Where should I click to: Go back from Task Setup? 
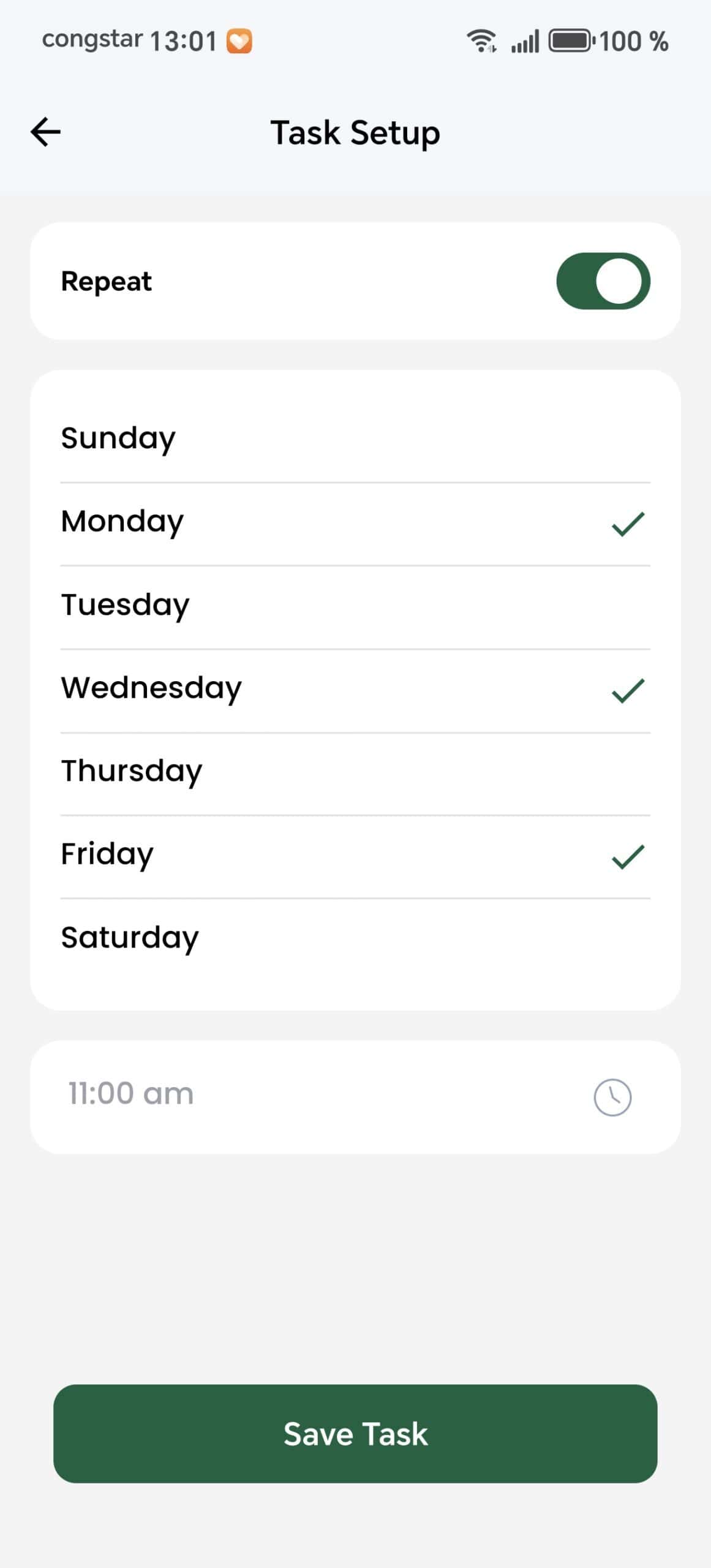[46, 132]
